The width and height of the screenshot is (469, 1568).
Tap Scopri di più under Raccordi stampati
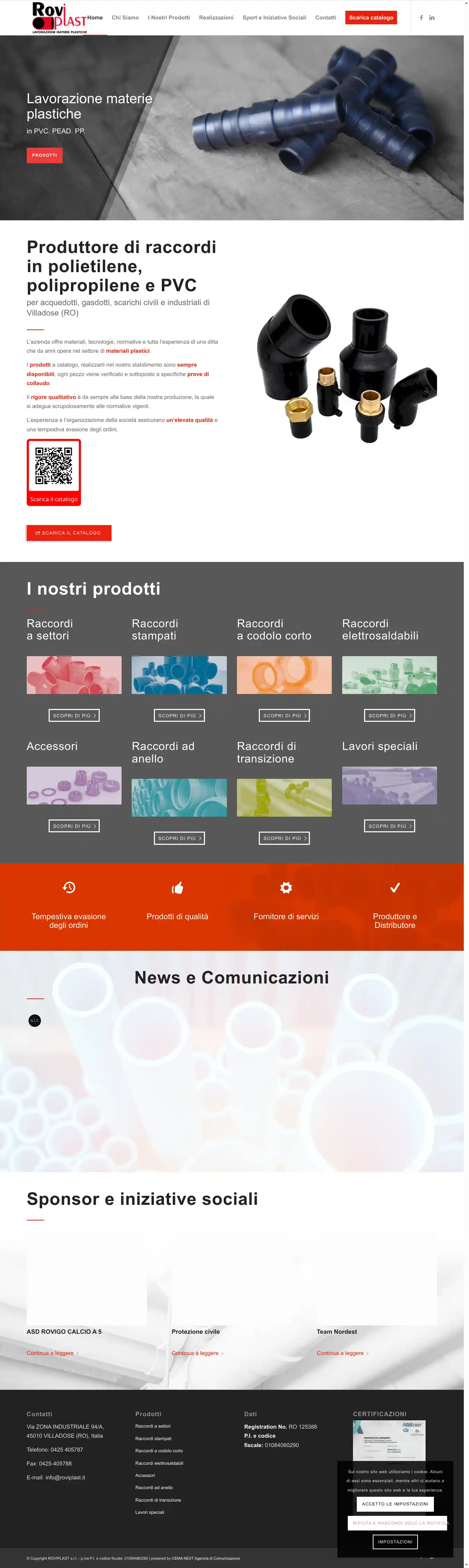click(x=179, y=715)
